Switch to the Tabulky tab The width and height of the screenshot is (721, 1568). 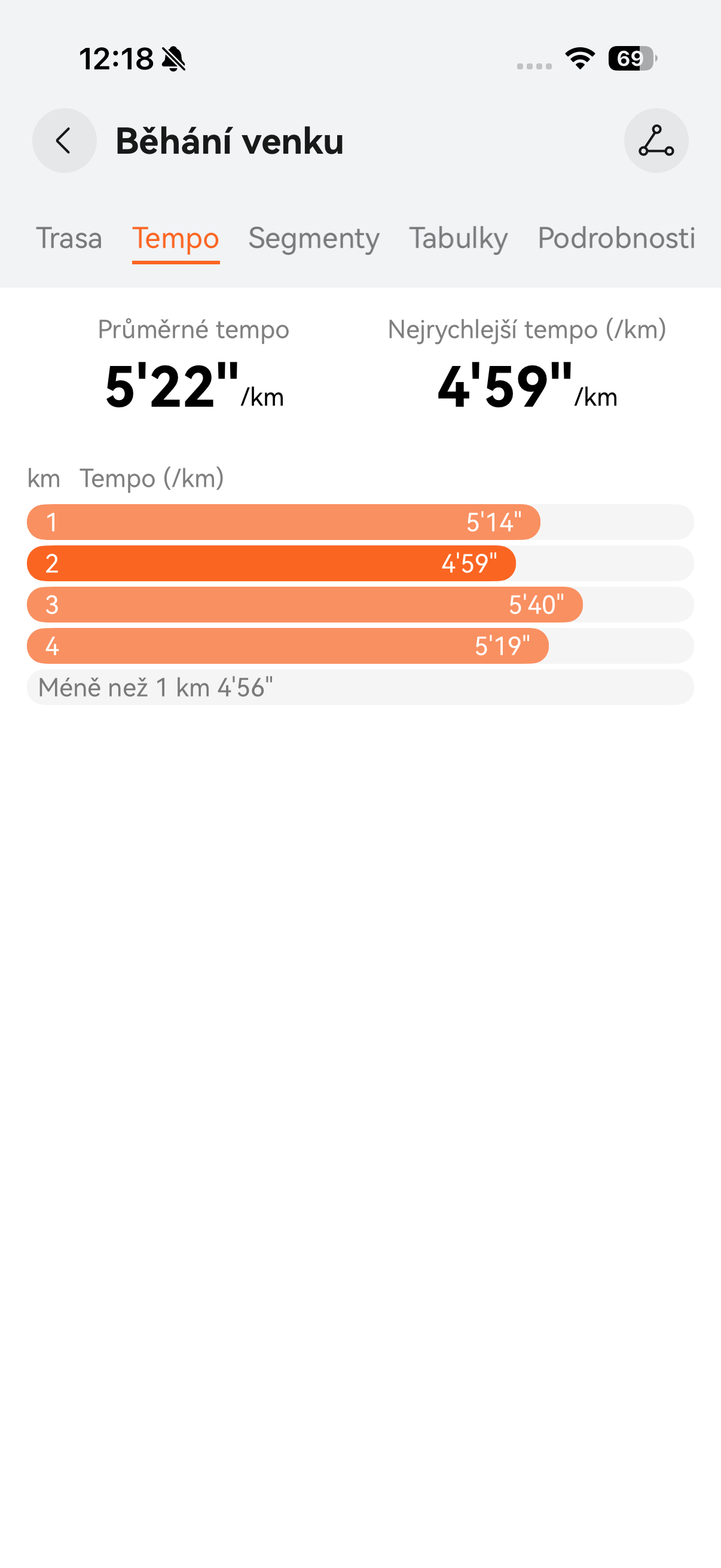pos(458,238)
